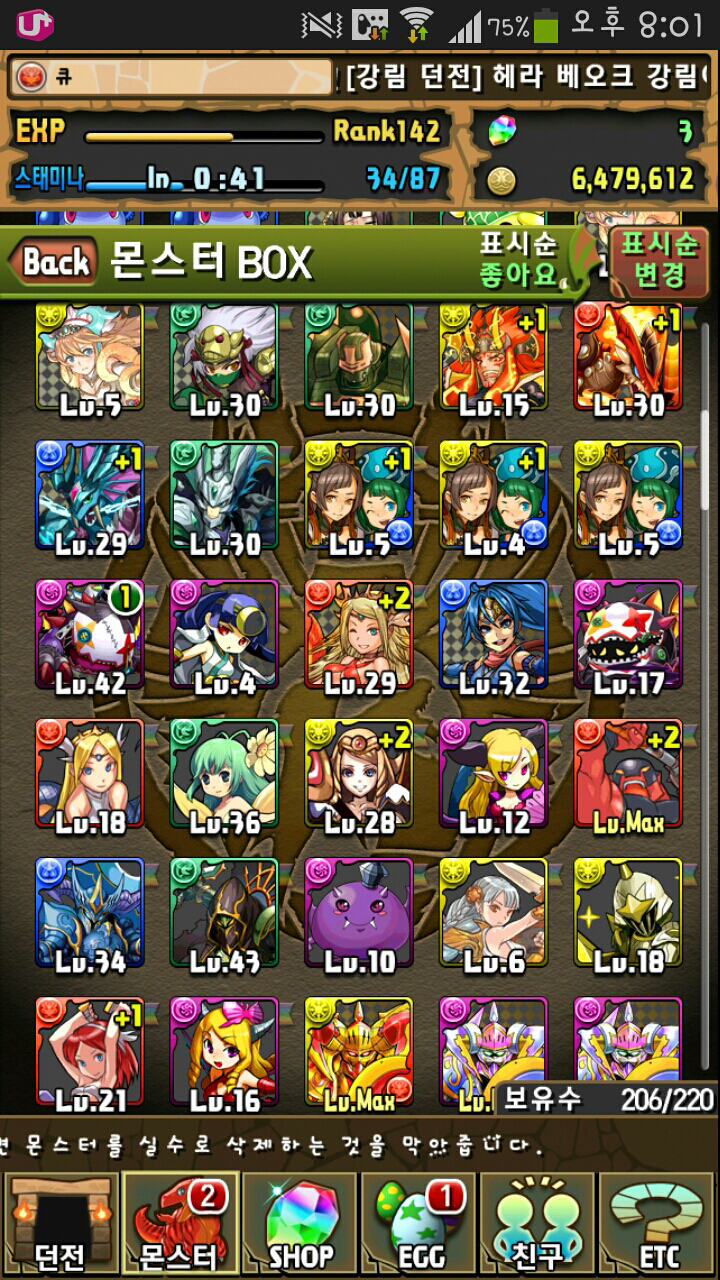Viewport: 720px width, 1280px height.
Task: Select the Lv.17 black cat monster
Action: click(628, 636)
